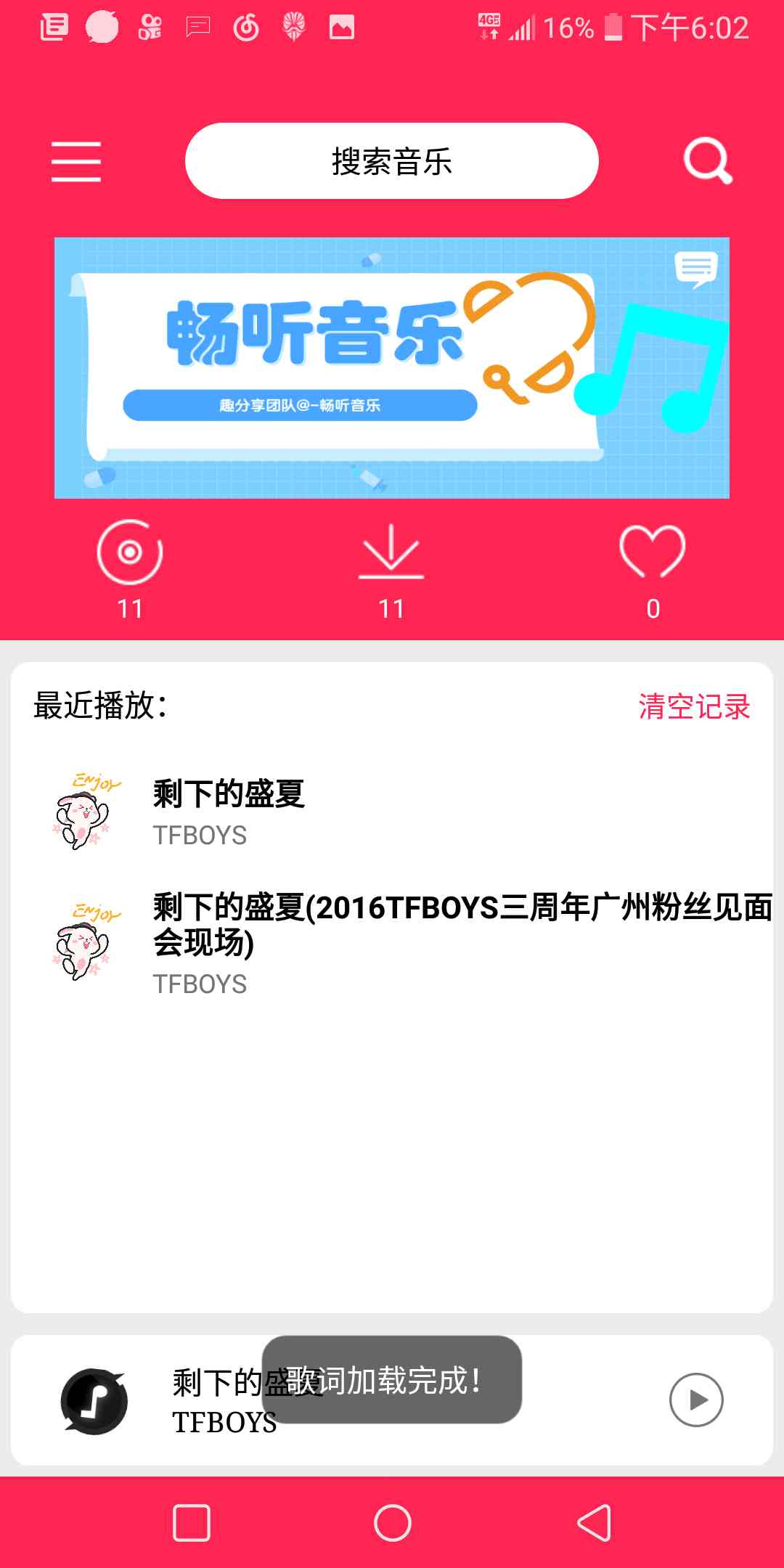Go to the system home screen

[392, 1522]
